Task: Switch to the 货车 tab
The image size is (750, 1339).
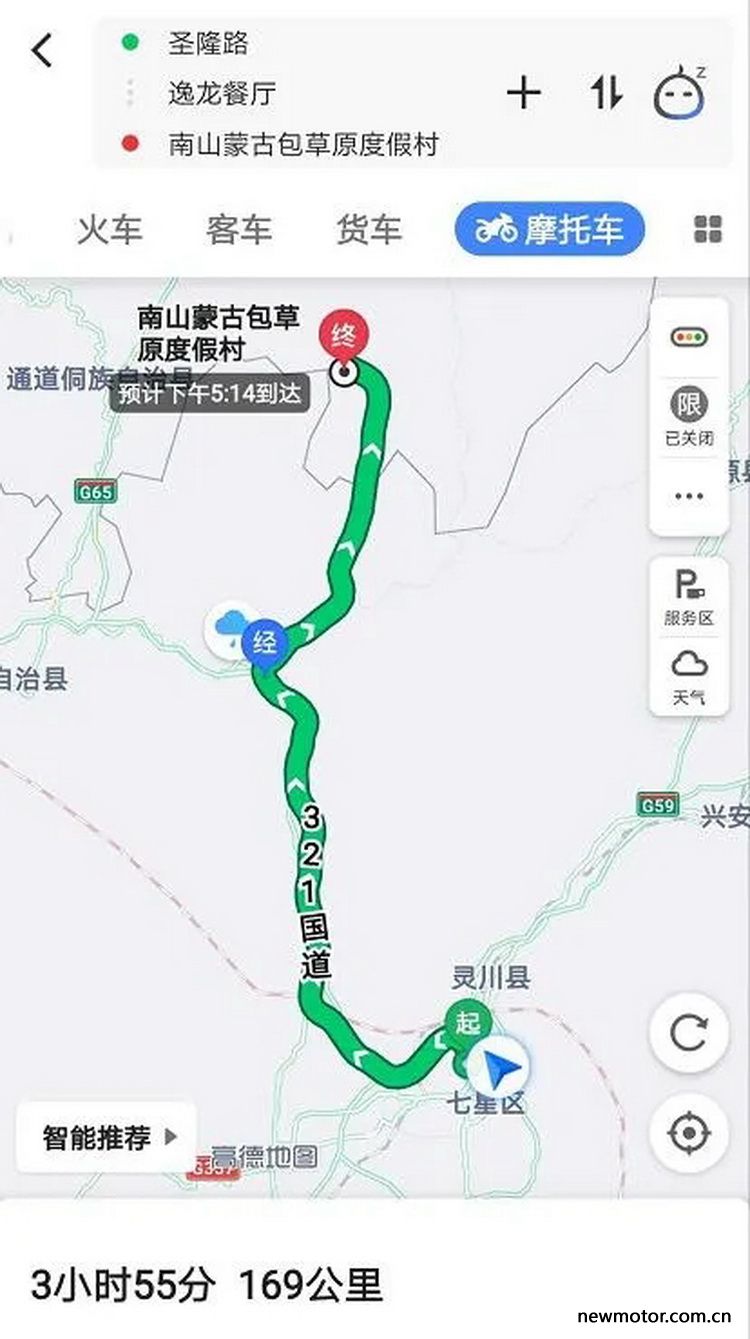Action: (x=369, y=230)
